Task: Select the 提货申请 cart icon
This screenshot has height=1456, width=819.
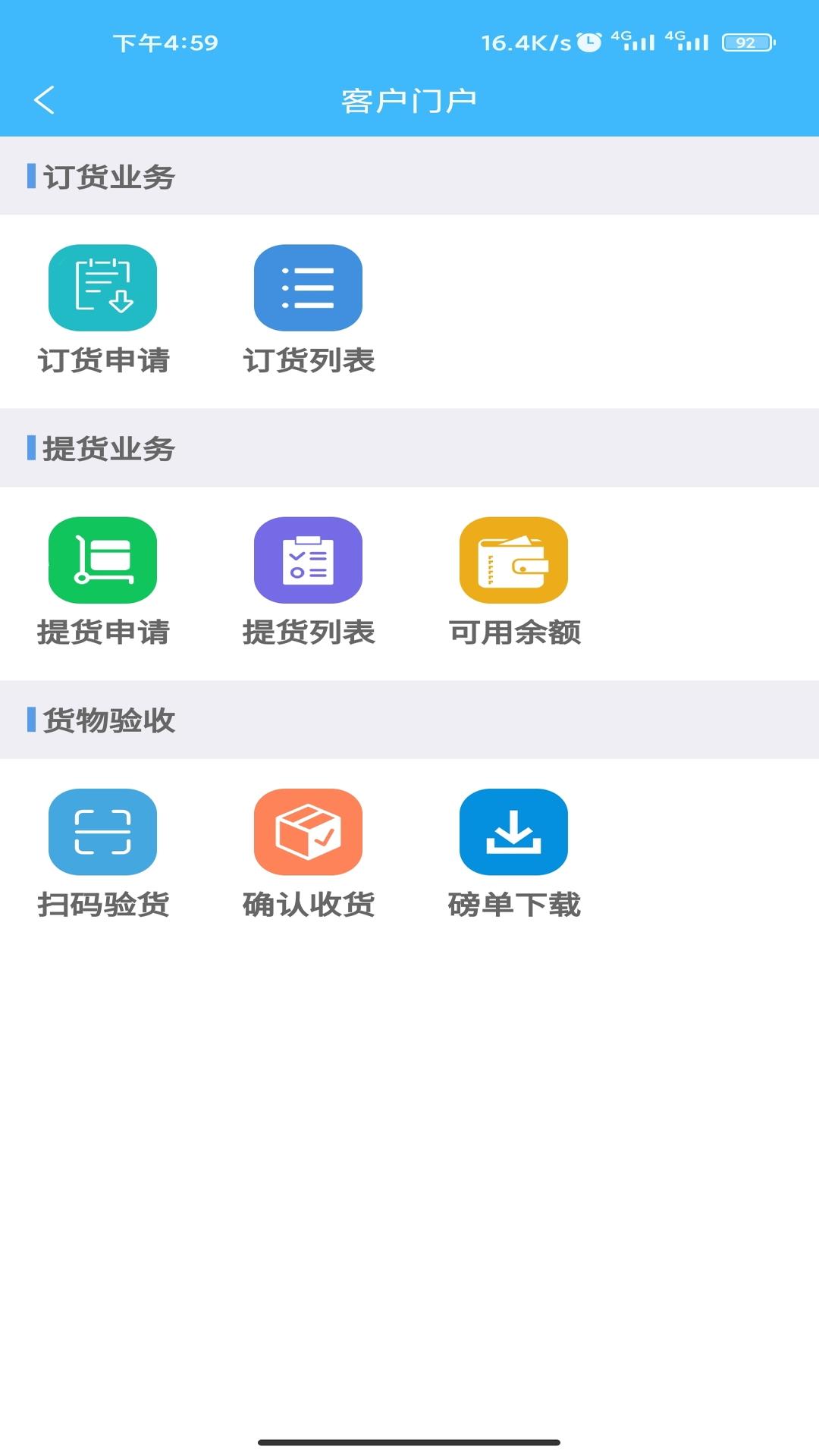Action: pos(102,561)
